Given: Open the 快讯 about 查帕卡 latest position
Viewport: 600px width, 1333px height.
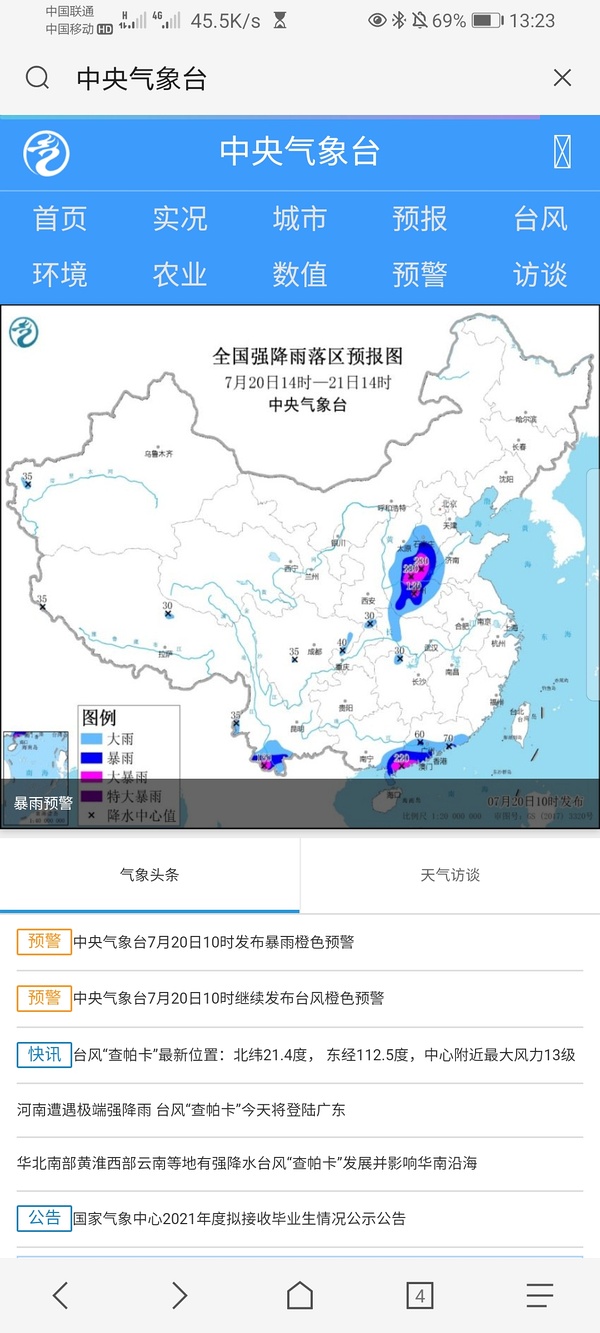Looking at the screenshot, I should pyautogui.click(x=324, y=1054).
